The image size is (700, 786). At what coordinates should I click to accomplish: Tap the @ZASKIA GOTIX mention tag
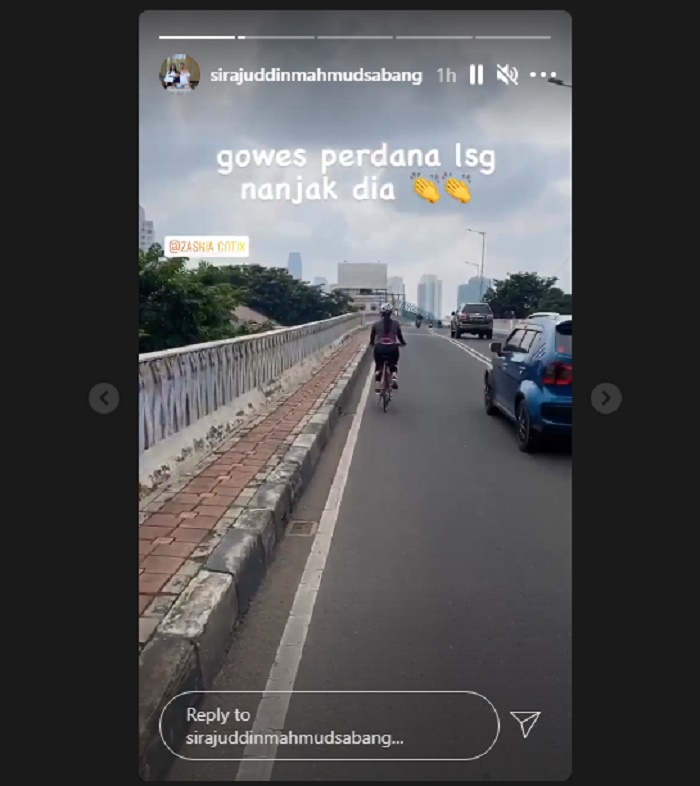[x=207, y=247]
